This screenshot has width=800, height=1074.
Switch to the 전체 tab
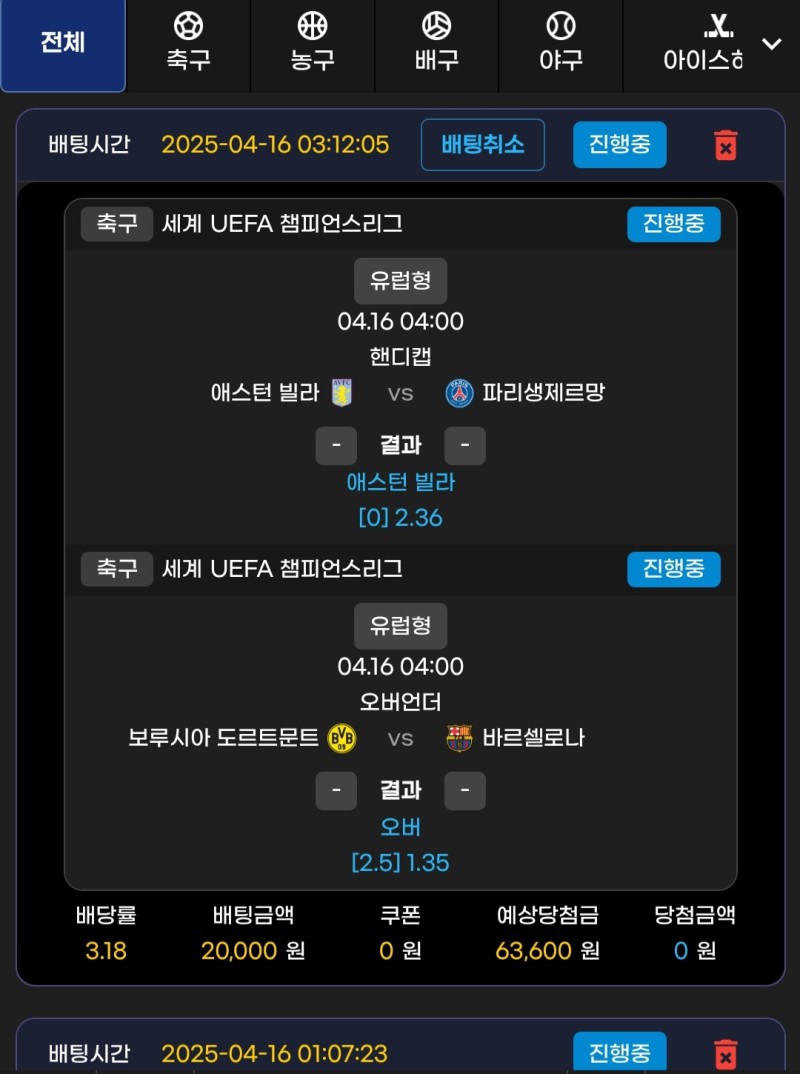coord(63,43)
